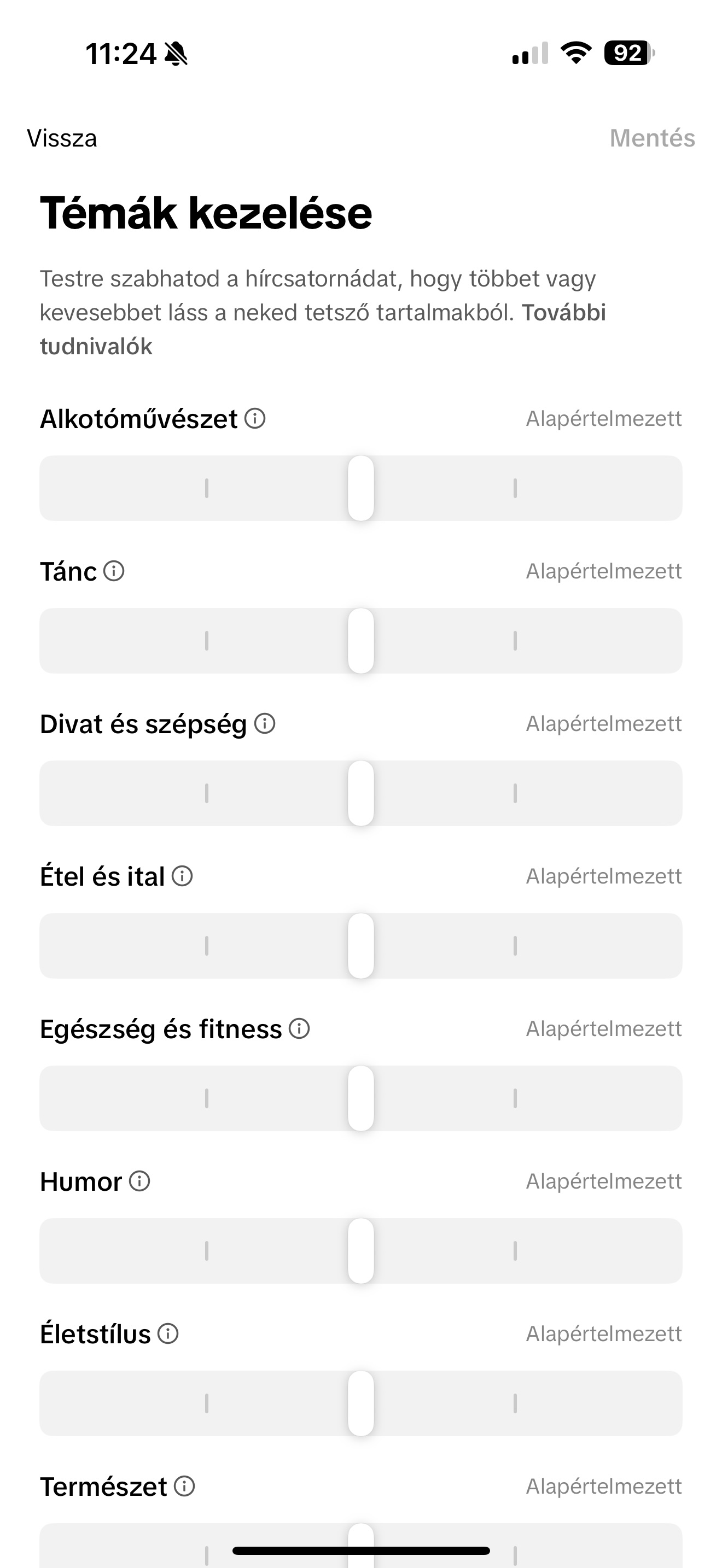Tap the Divat és szépség slider
Screen dimensions: 722x1568
pyautogui.click(x=361, y=793)
